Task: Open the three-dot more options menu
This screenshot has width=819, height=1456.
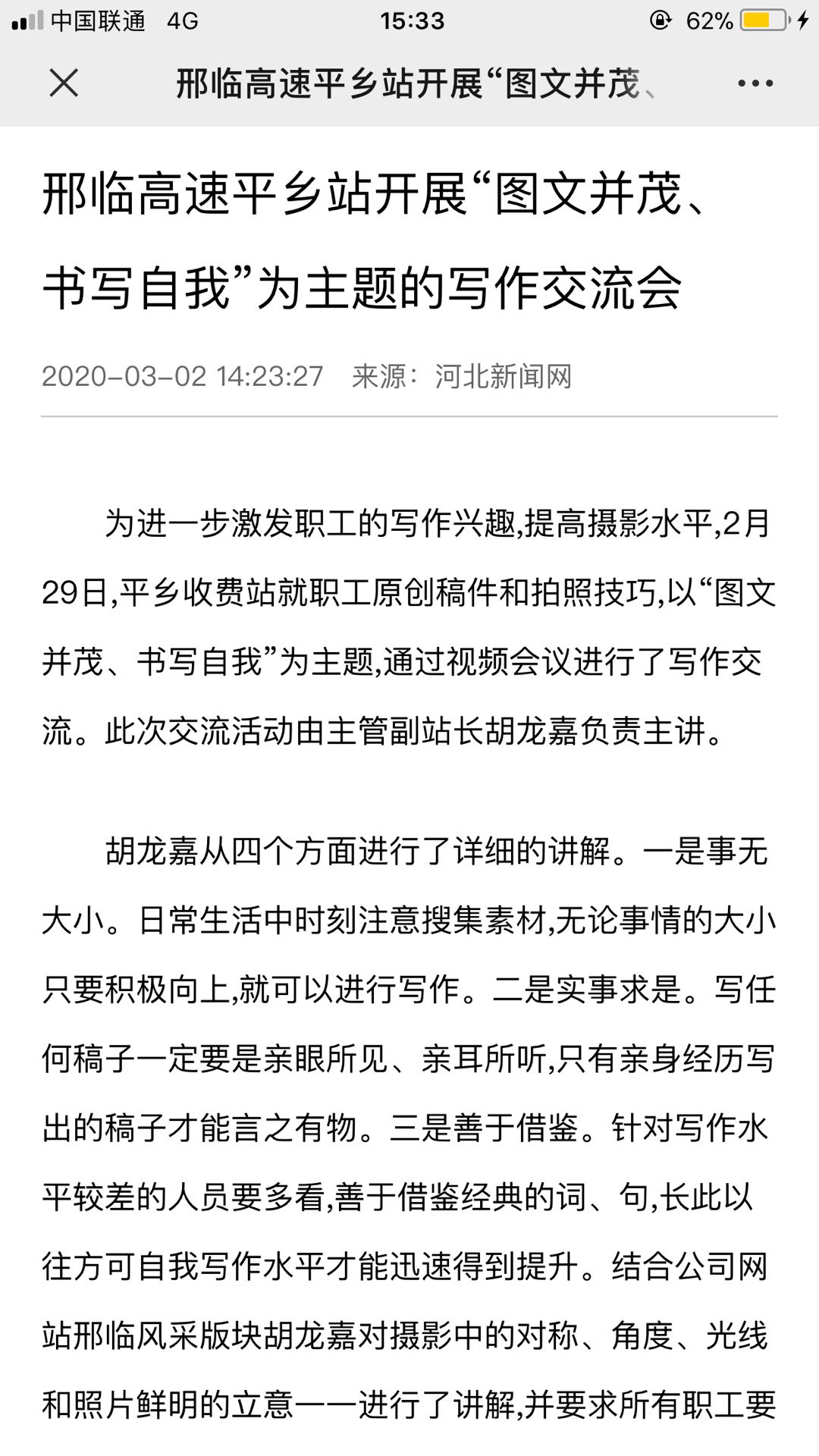Action: click(x=755, y=83)
